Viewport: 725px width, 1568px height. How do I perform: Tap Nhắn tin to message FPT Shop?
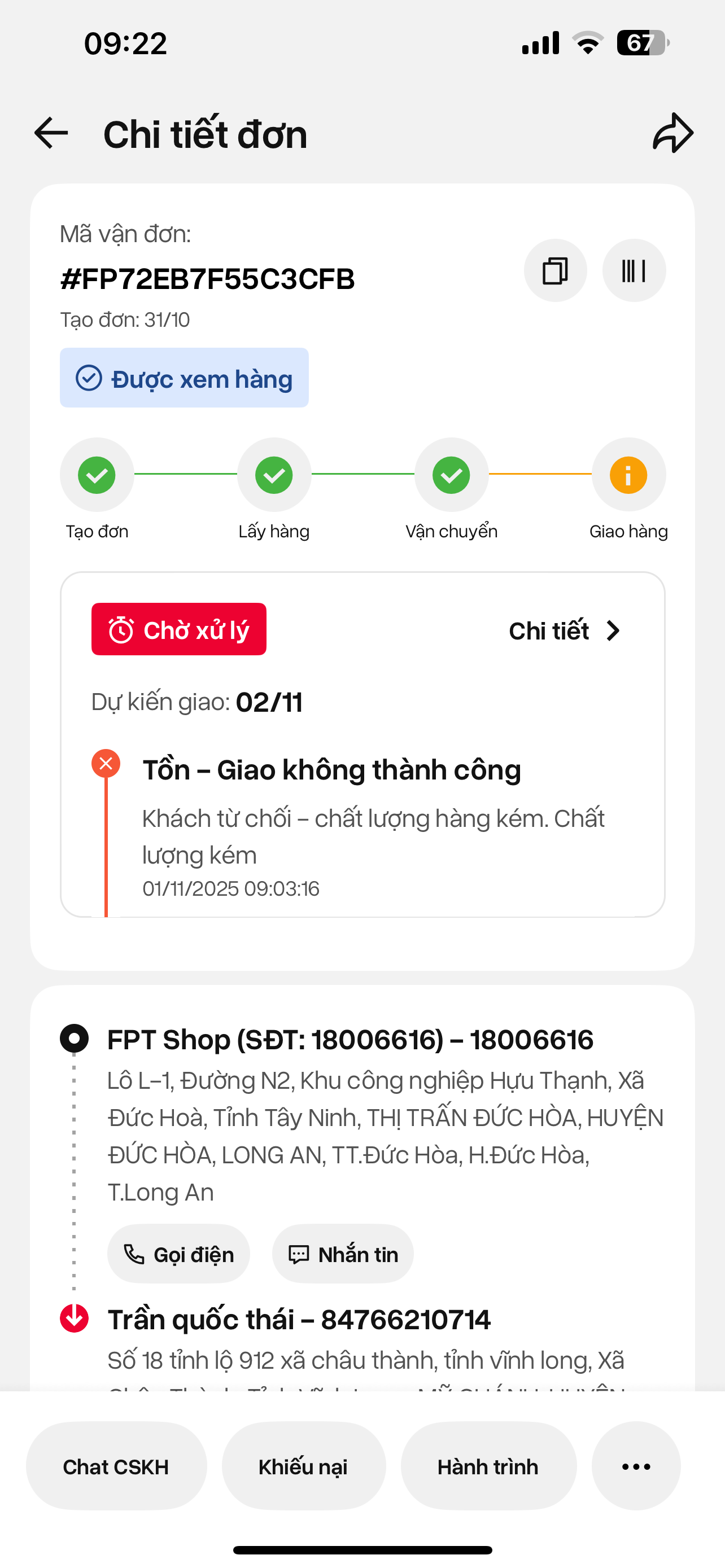pyautogui.click(x=343, y=1255)
